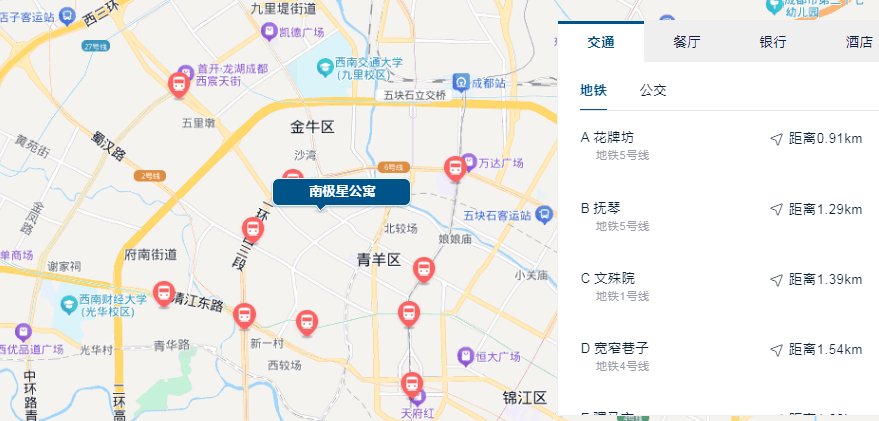The image size is (879, 421).
Task: Select the station marker near 首开·龙湖成都西宸天街
Action: point(180,85)
